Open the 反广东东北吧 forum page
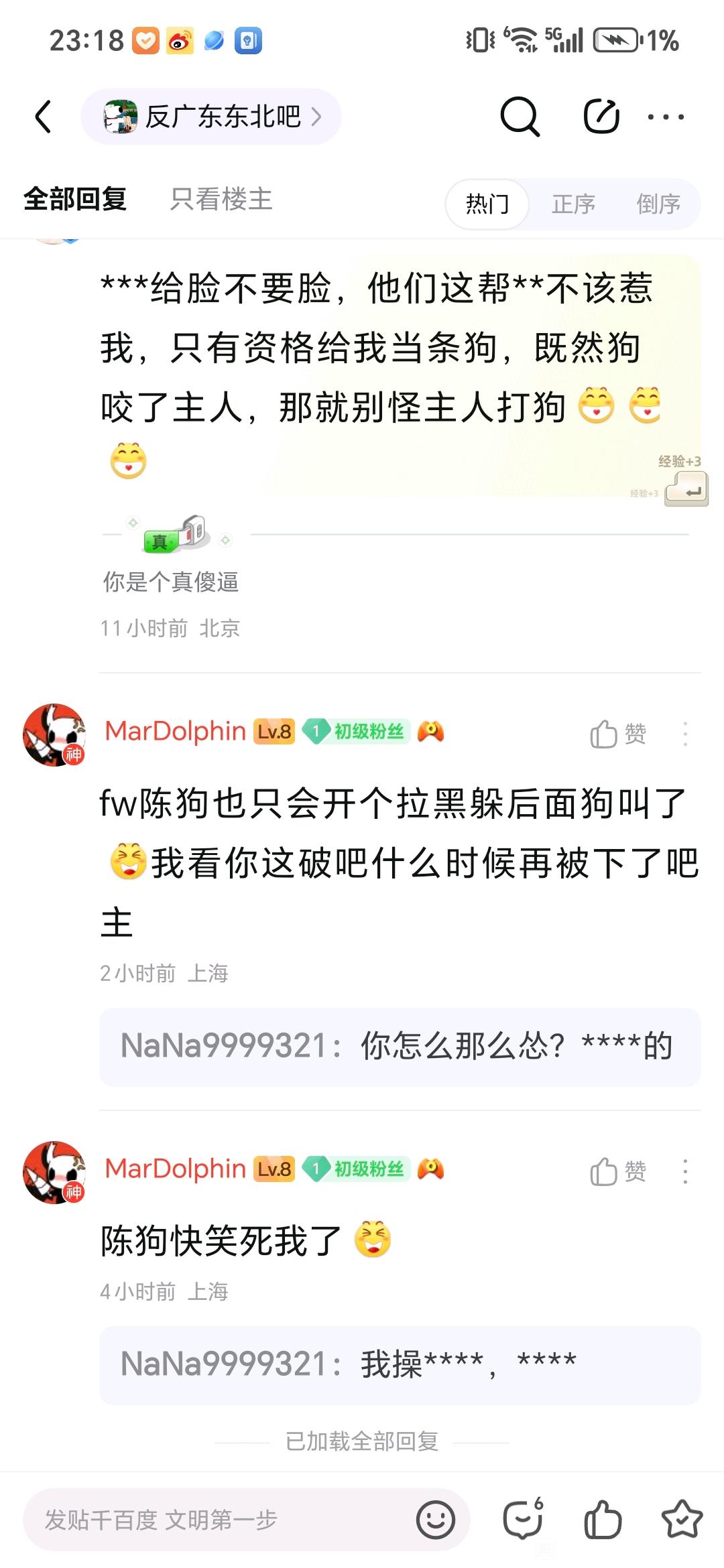The width and height of the screenshot is (724, 1568). coord(212,117)
